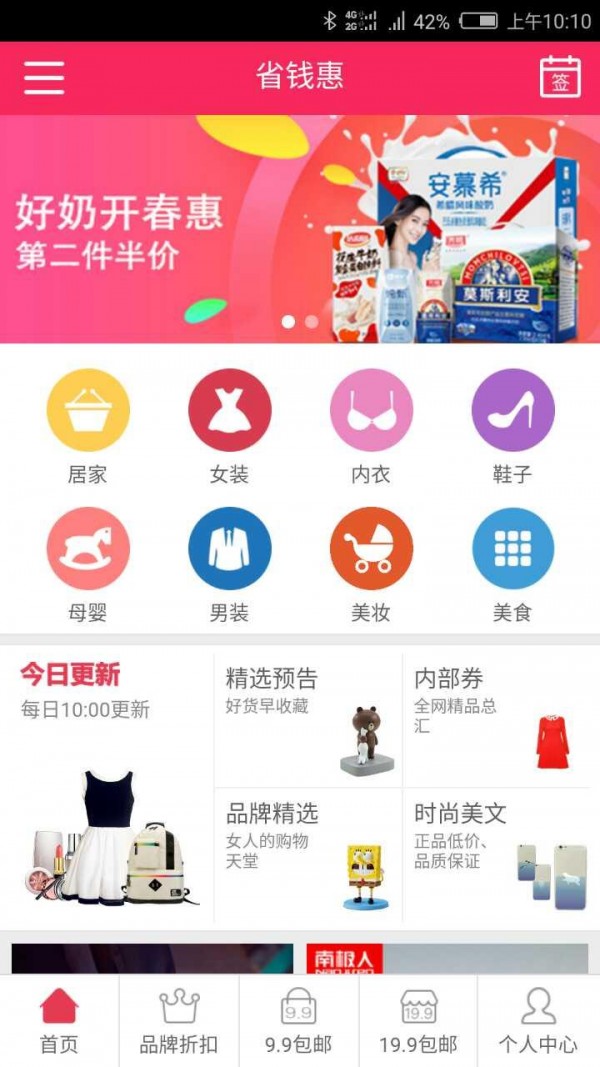This screenshot has width=600, height=1067.
Task: Open the daily sign-in calendar icon
Action: click(x=560, y=77)
